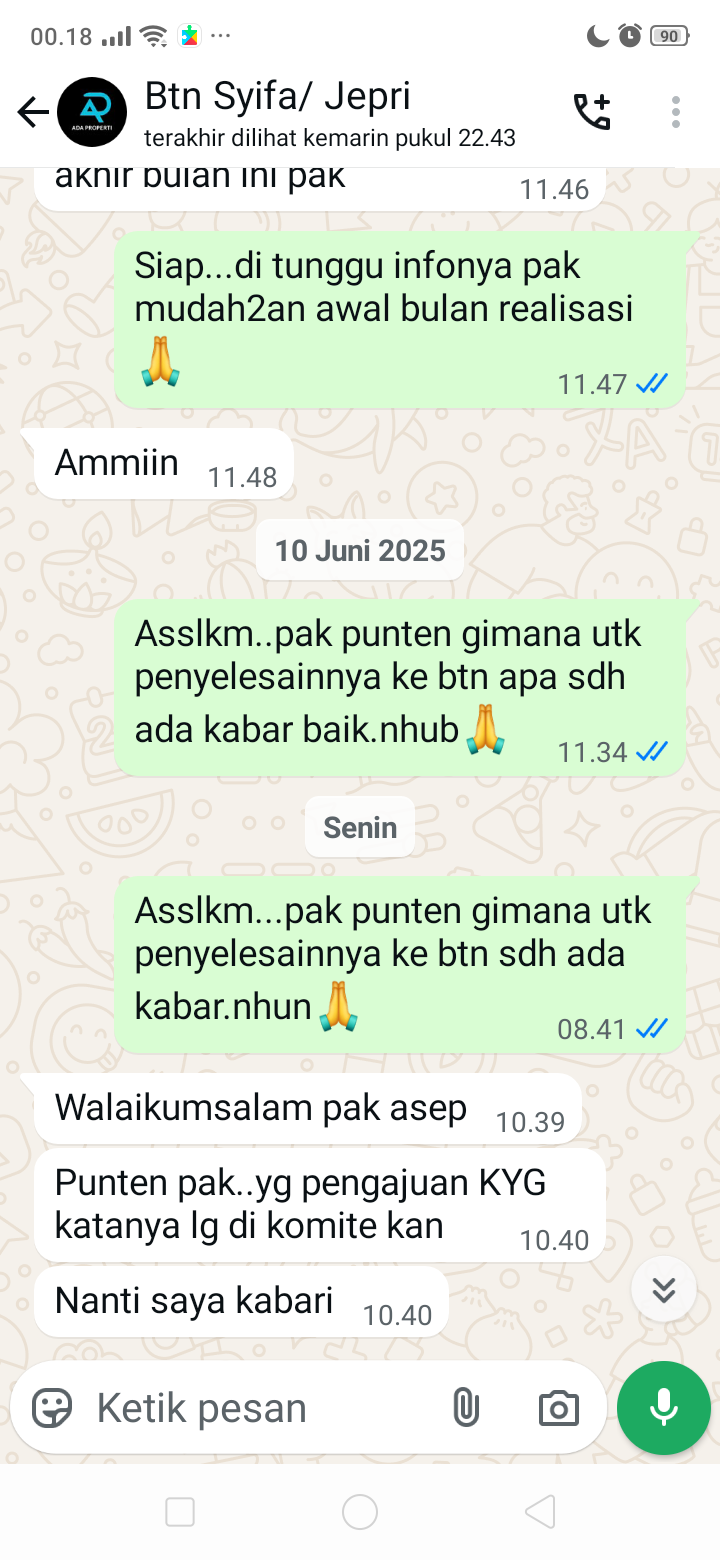This screenshot has height=1560, width=720.
Task: Open the attachment paperclip
Action: coord(466,1408)
